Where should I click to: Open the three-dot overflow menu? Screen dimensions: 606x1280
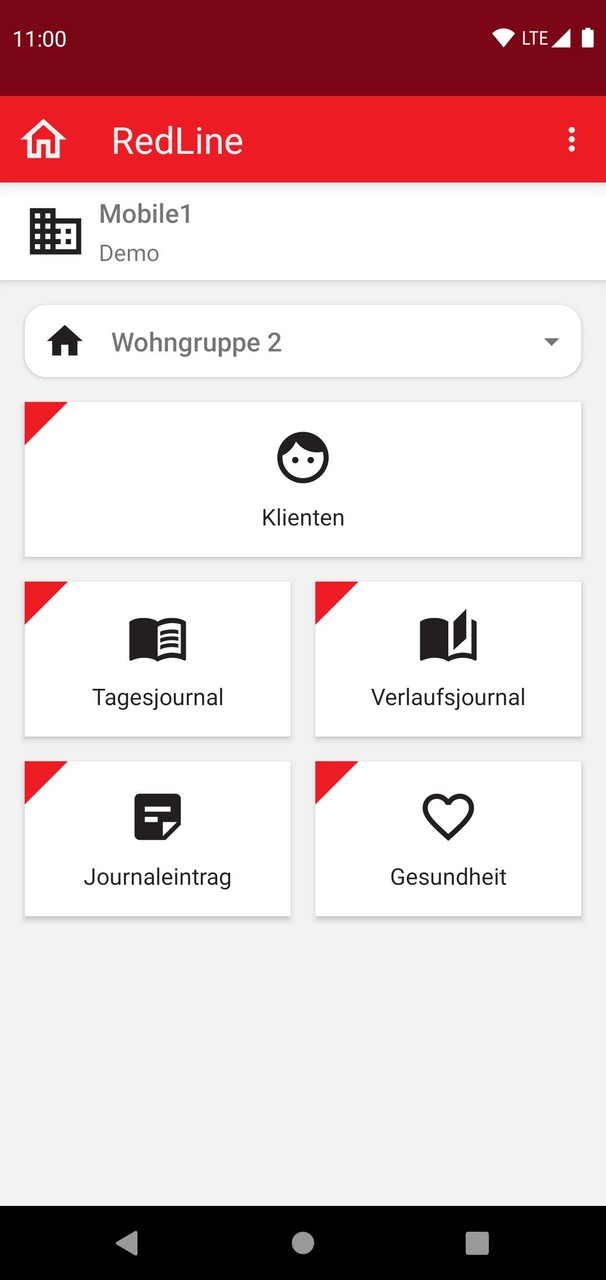click(x=571, y=140)
